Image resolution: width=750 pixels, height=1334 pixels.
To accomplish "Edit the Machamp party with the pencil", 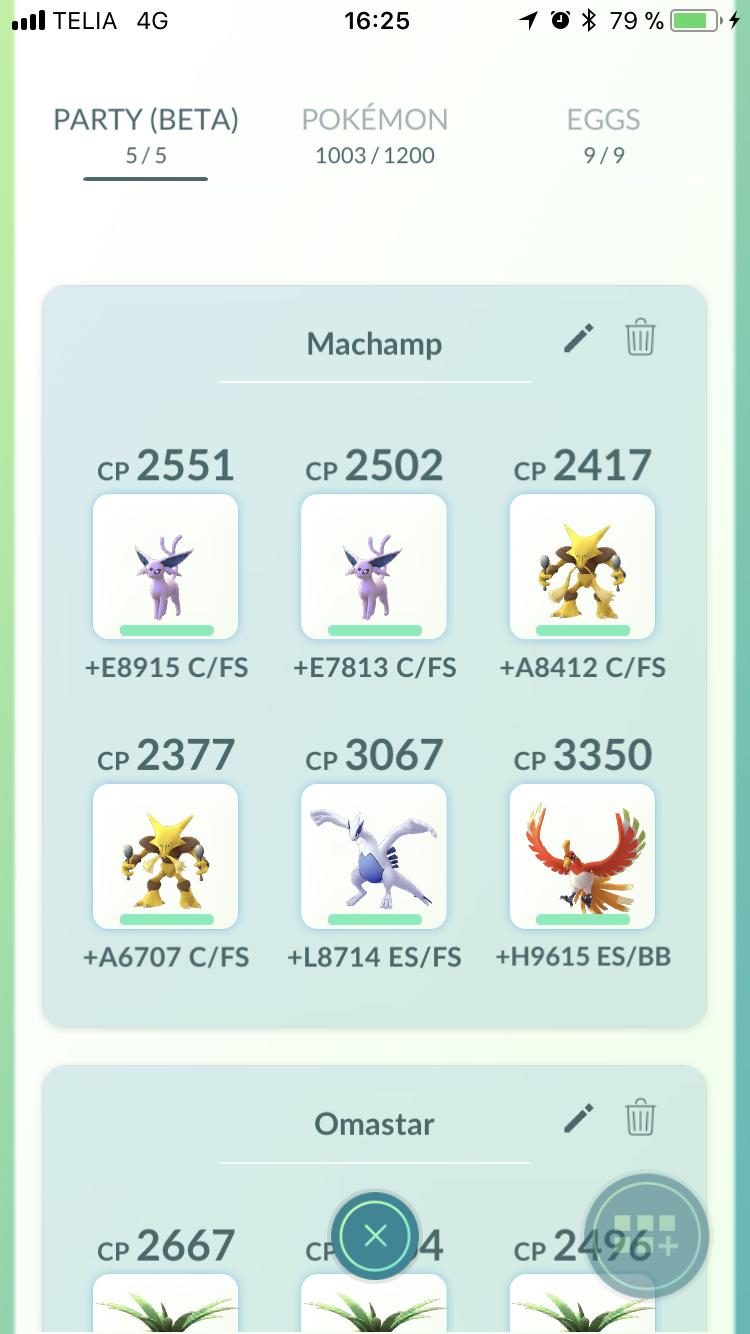I will point(579,338).
